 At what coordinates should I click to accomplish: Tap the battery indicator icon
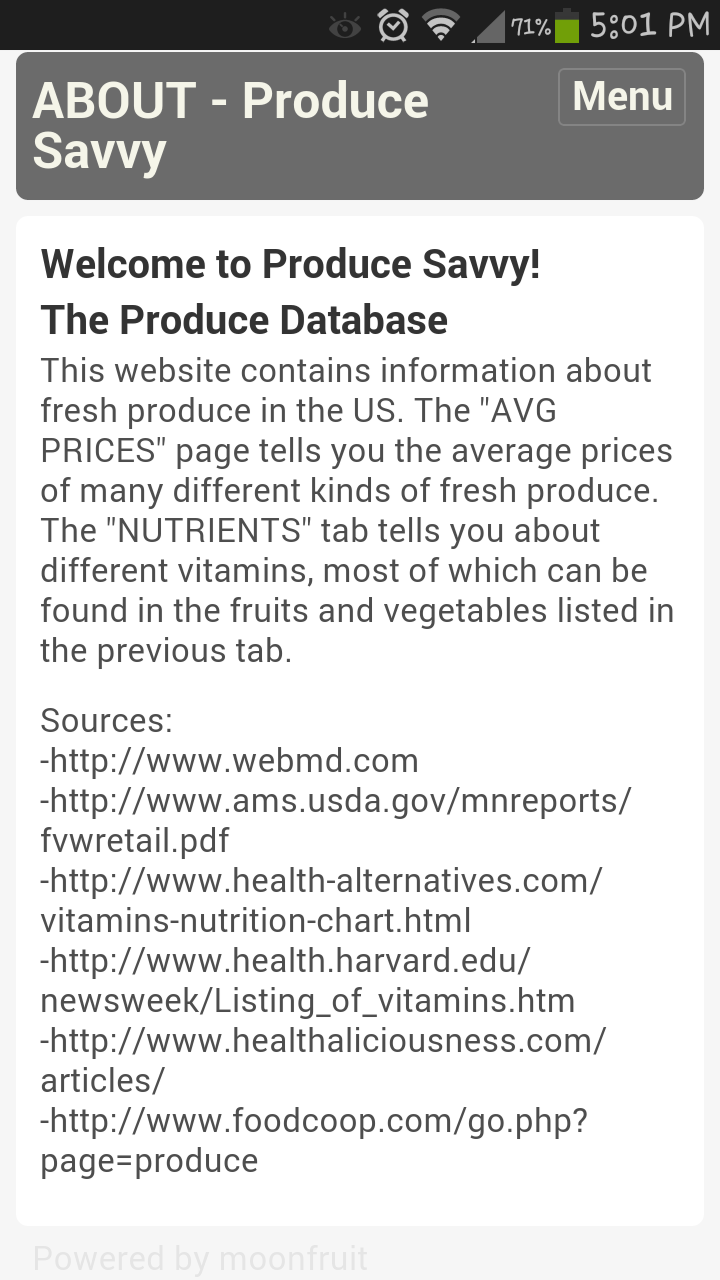pos(567,26)
